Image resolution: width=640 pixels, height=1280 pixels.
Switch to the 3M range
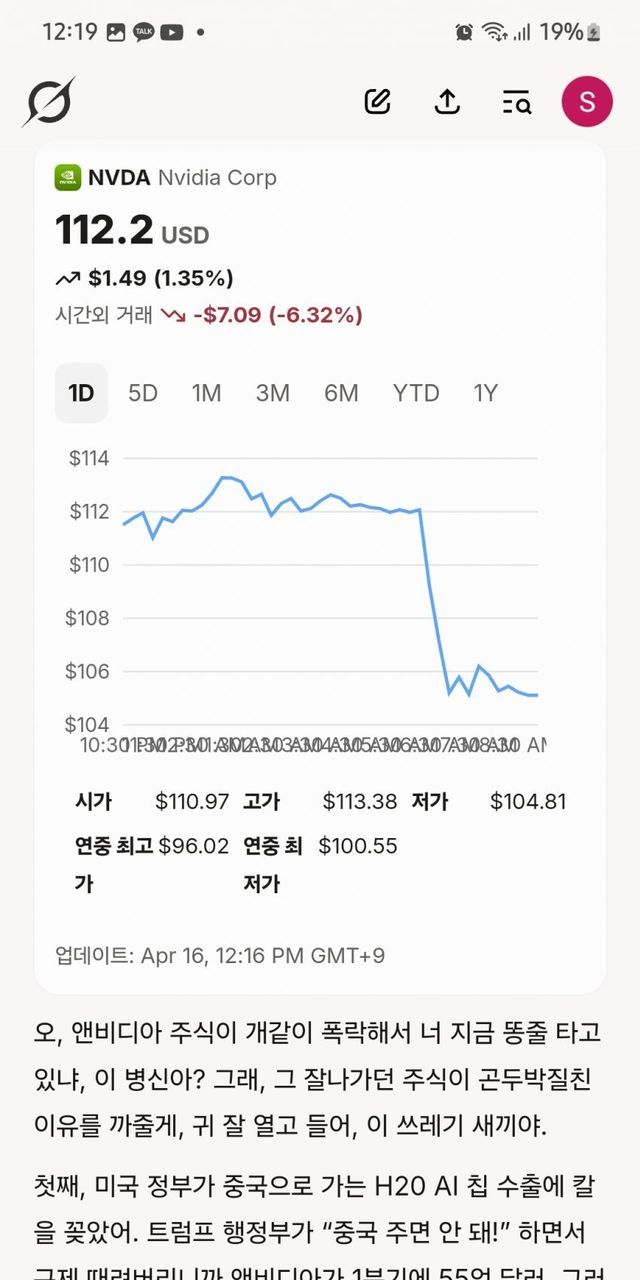click(x=272, y=393)
